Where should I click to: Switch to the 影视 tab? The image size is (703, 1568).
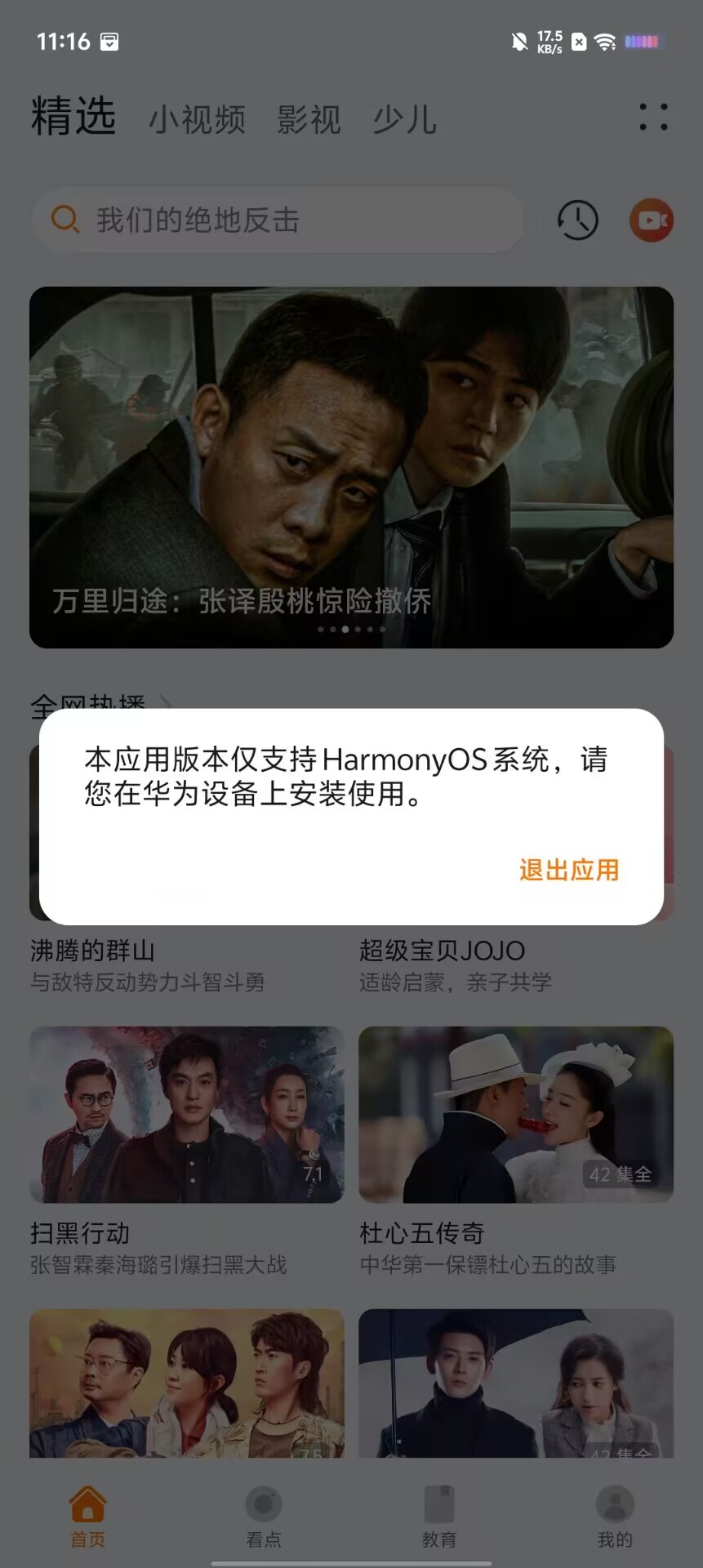[309, 119]
